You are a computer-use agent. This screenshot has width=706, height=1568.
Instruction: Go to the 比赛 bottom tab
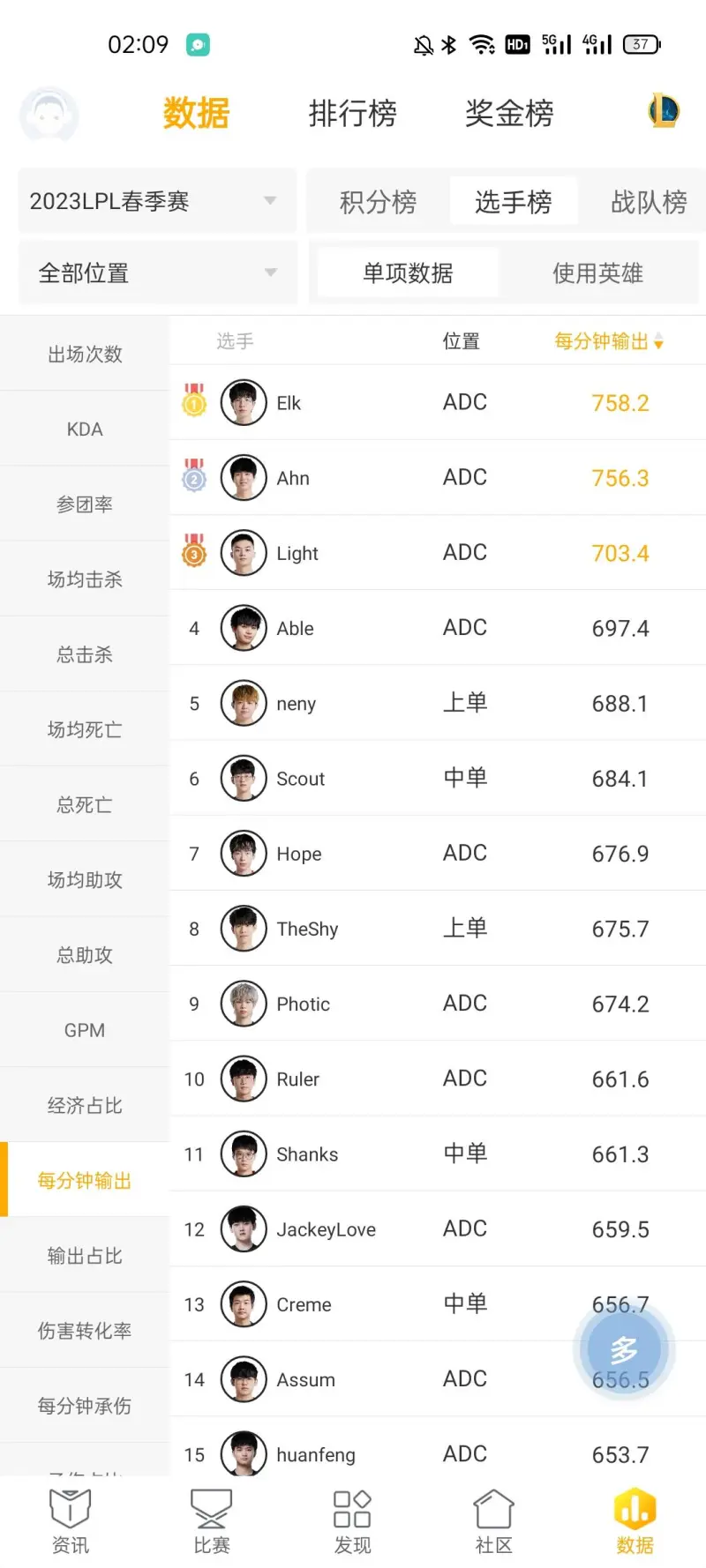[x=212, y=1521]
